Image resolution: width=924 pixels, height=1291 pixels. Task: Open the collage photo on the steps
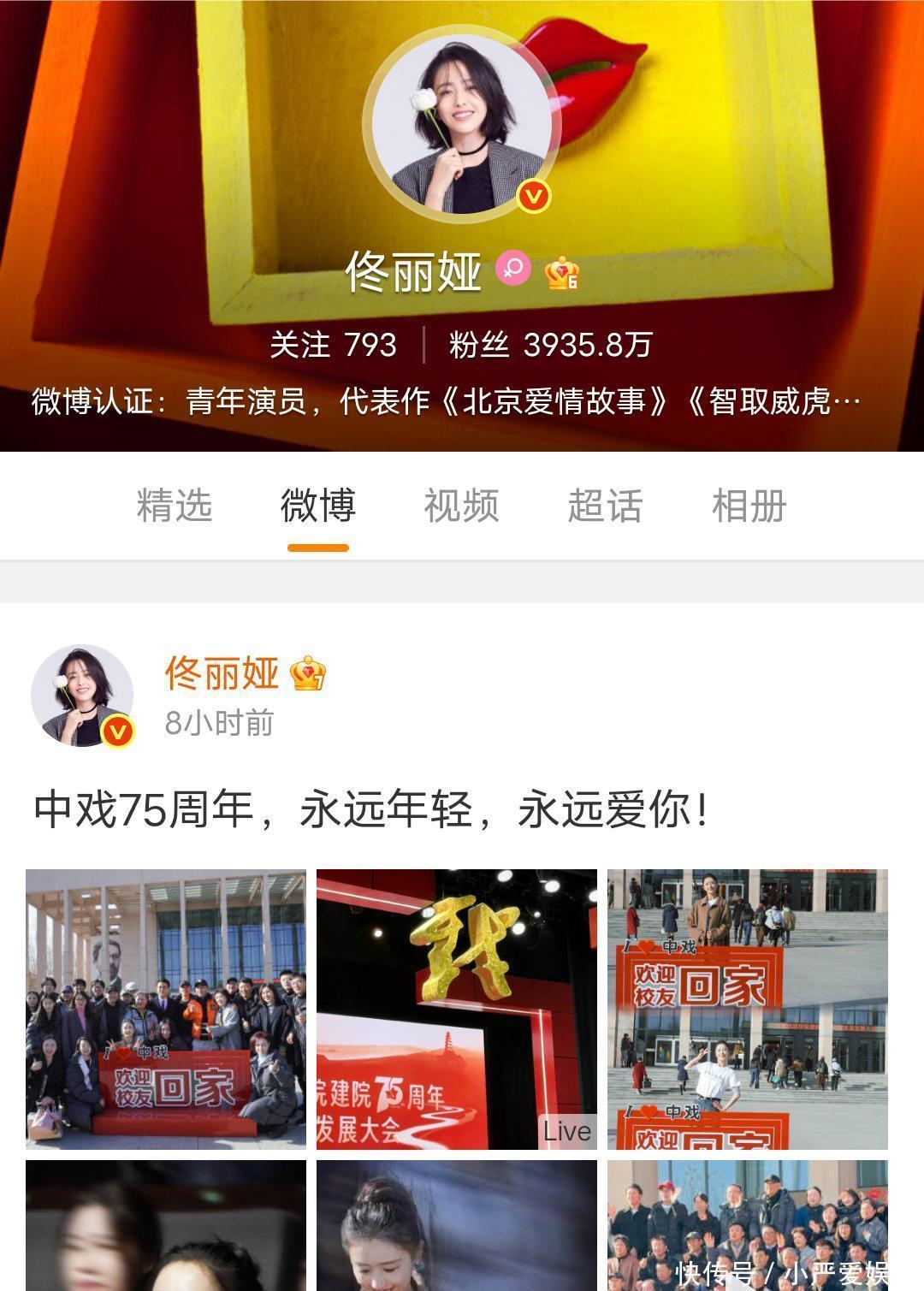point(748,1009)
